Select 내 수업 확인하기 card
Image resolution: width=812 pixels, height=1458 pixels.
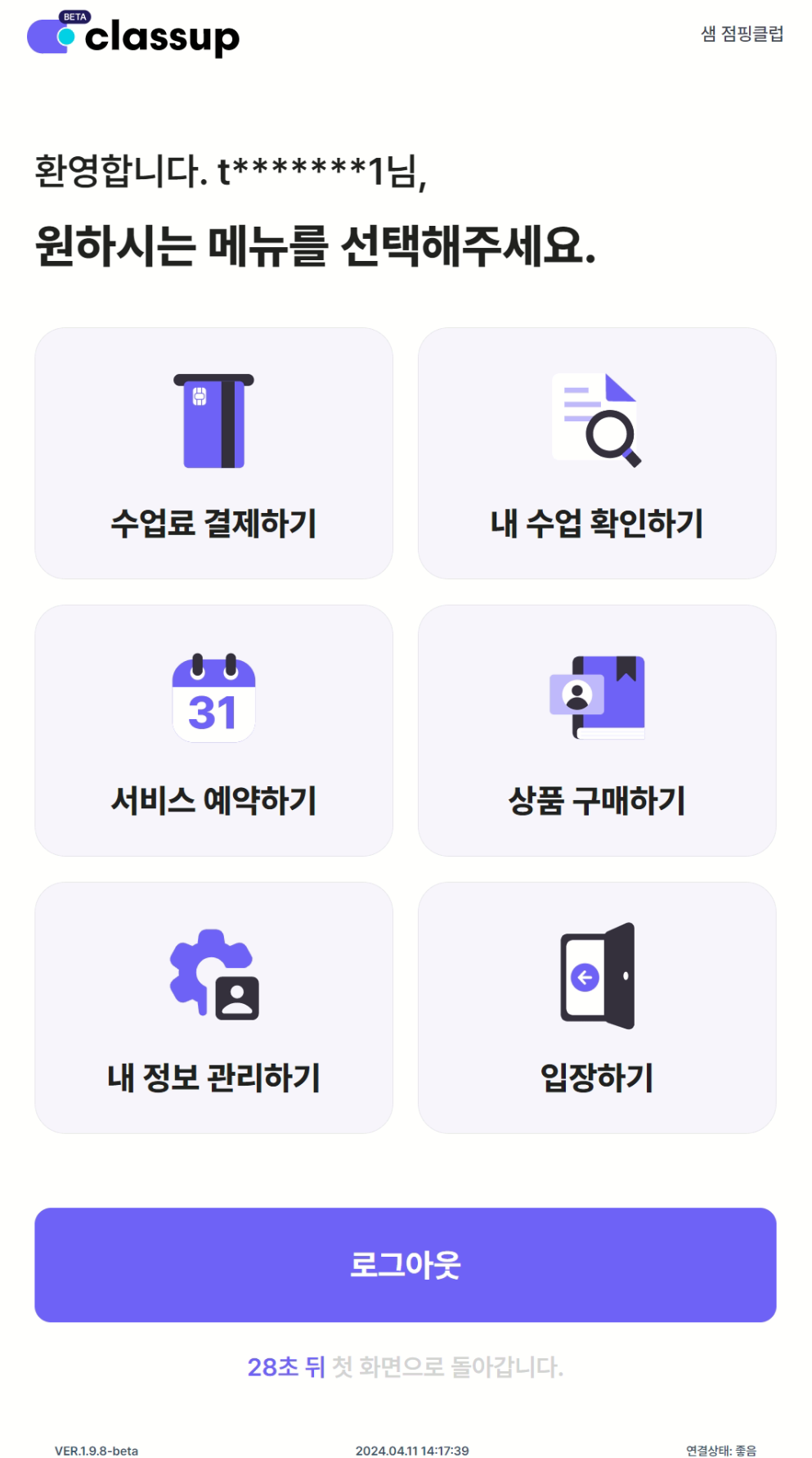[596, 453]
